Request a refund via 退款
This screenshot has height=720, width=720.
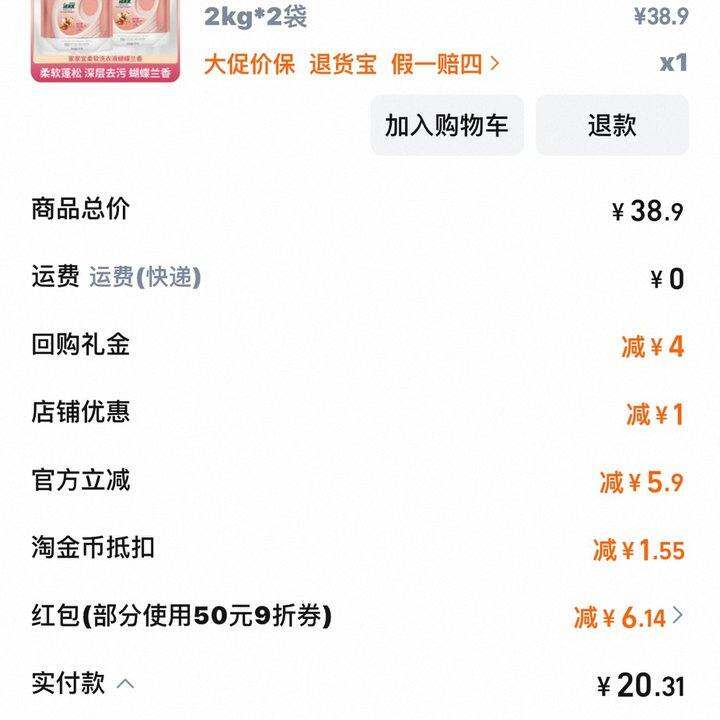coord(612,125)
